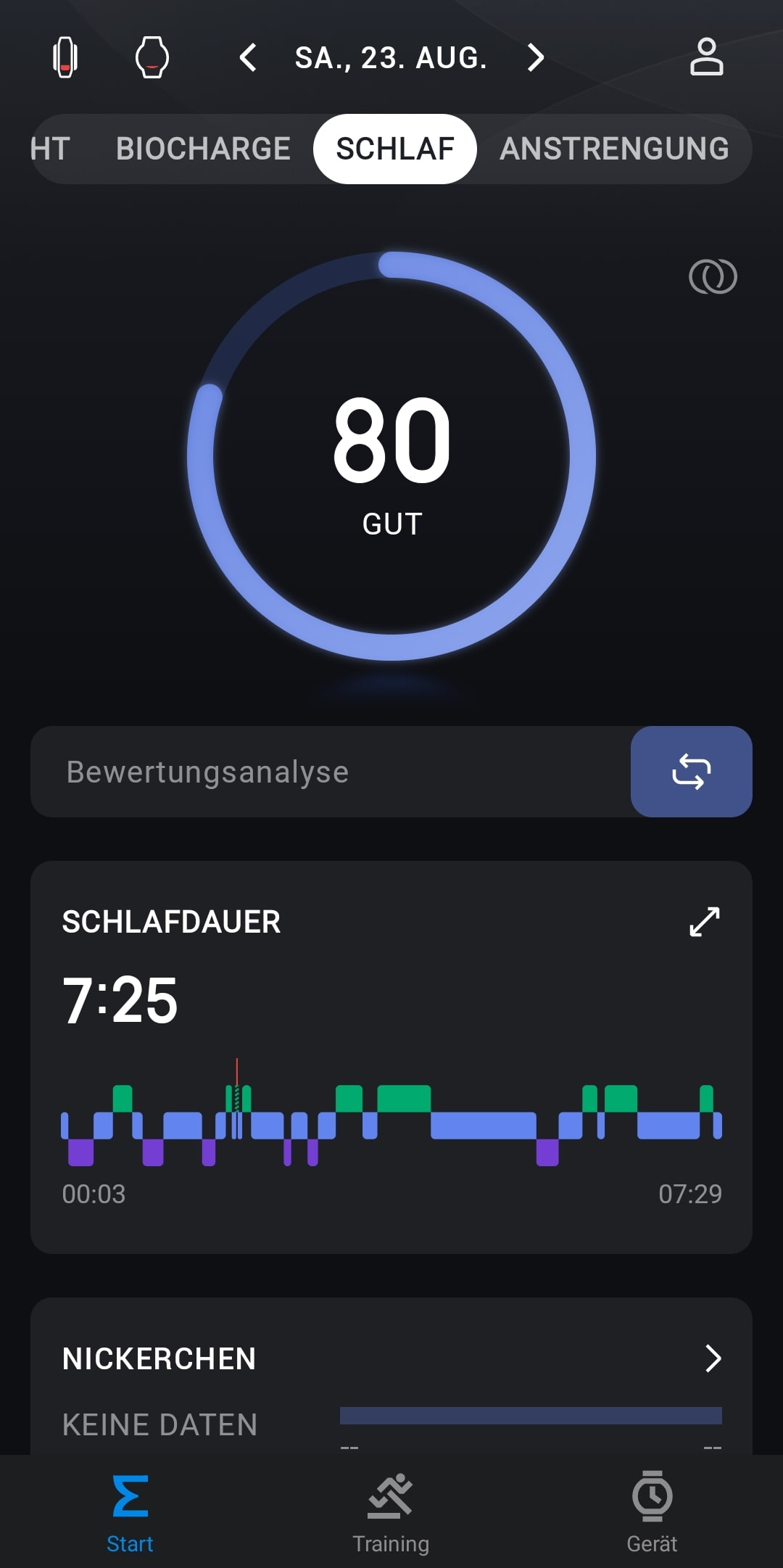Go to the next day
Image resolution: width=783 pixels, height=1568 pixels.
tap(535, 57)
